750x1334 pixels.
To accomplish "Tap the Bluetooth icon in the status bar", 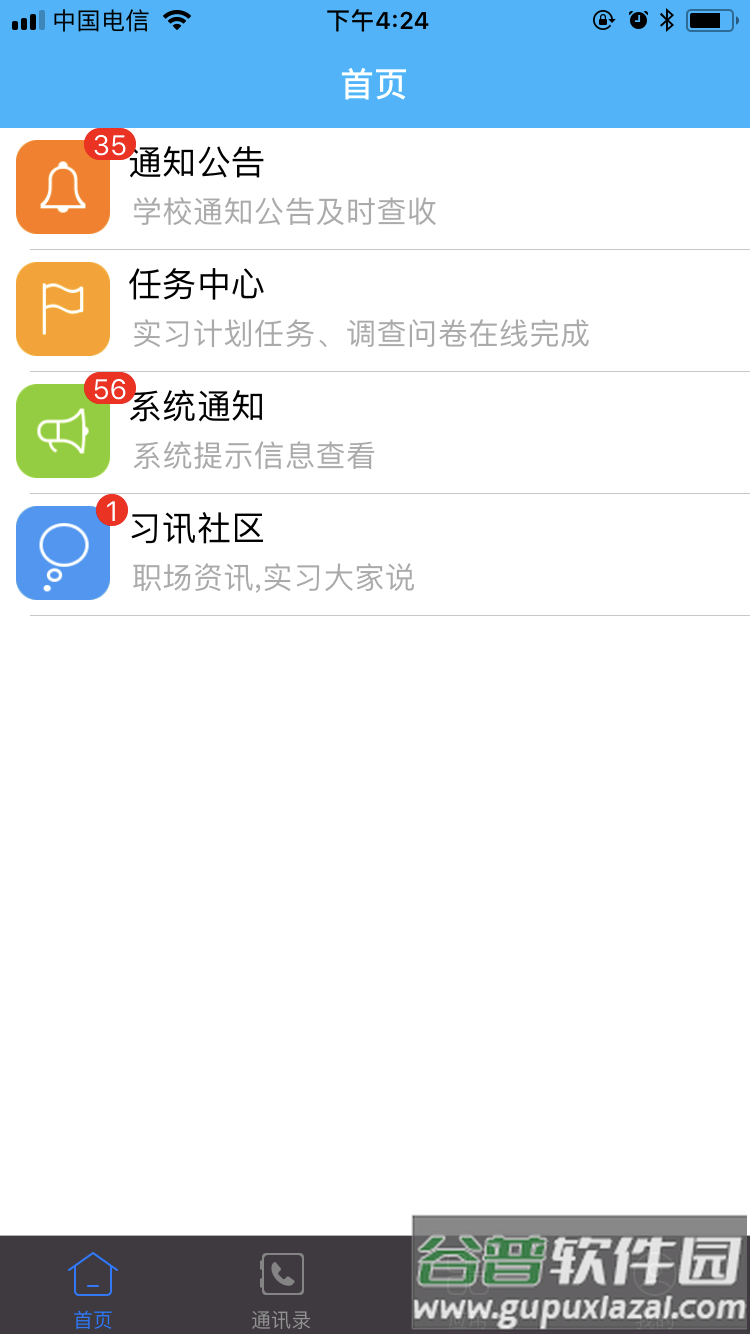I will 666,19.
